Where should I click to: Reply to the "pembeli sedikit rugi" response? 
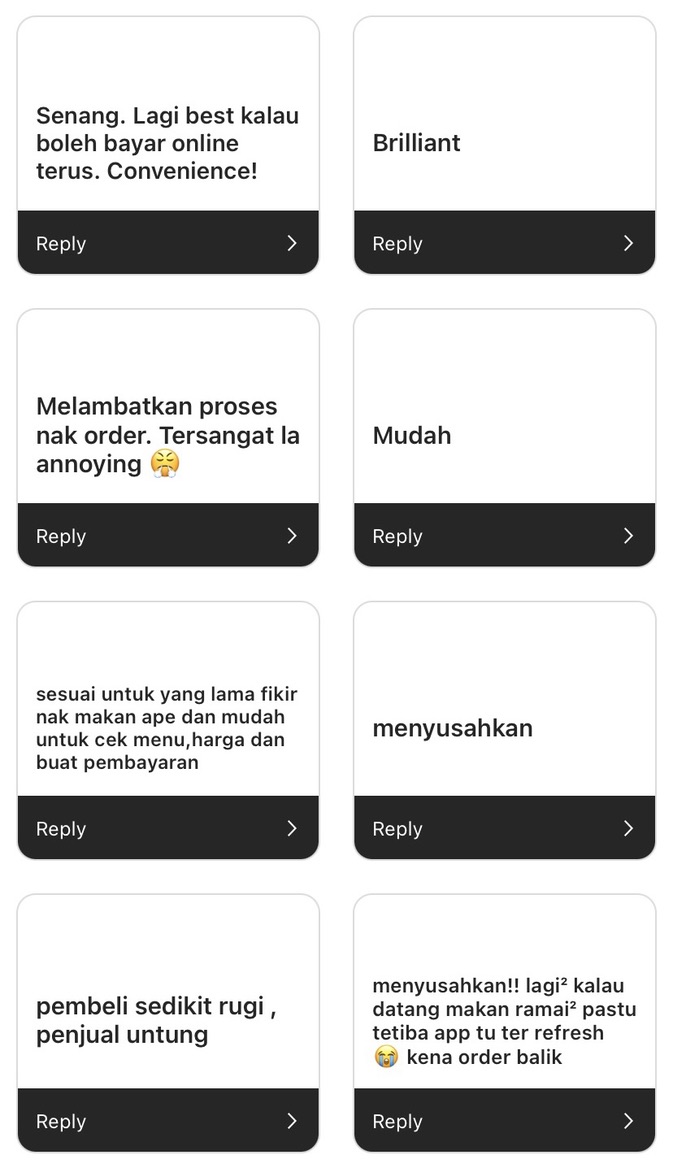click(x=167, y=1121)
